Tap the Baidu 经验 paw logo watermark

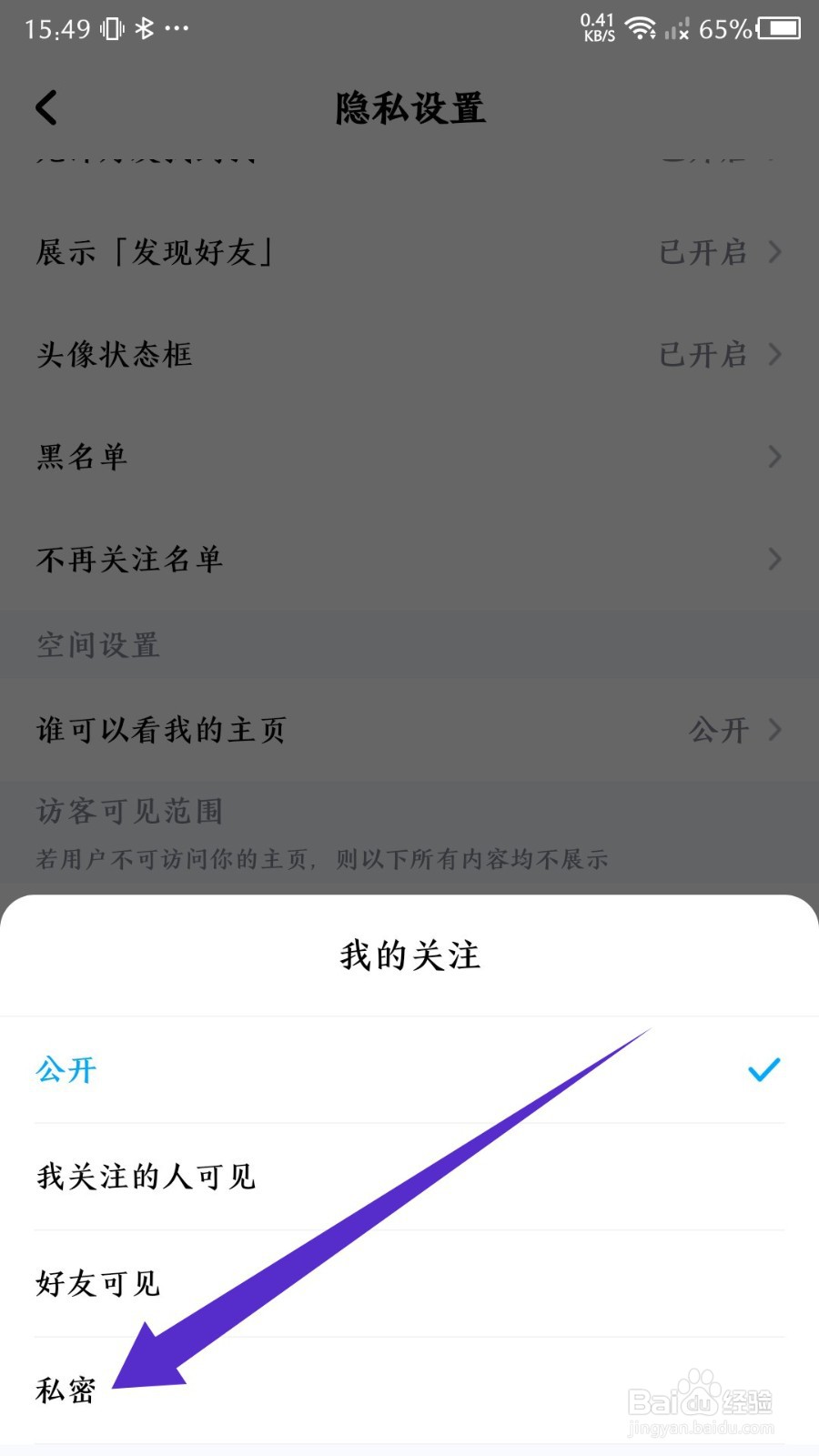[699, 1388]
